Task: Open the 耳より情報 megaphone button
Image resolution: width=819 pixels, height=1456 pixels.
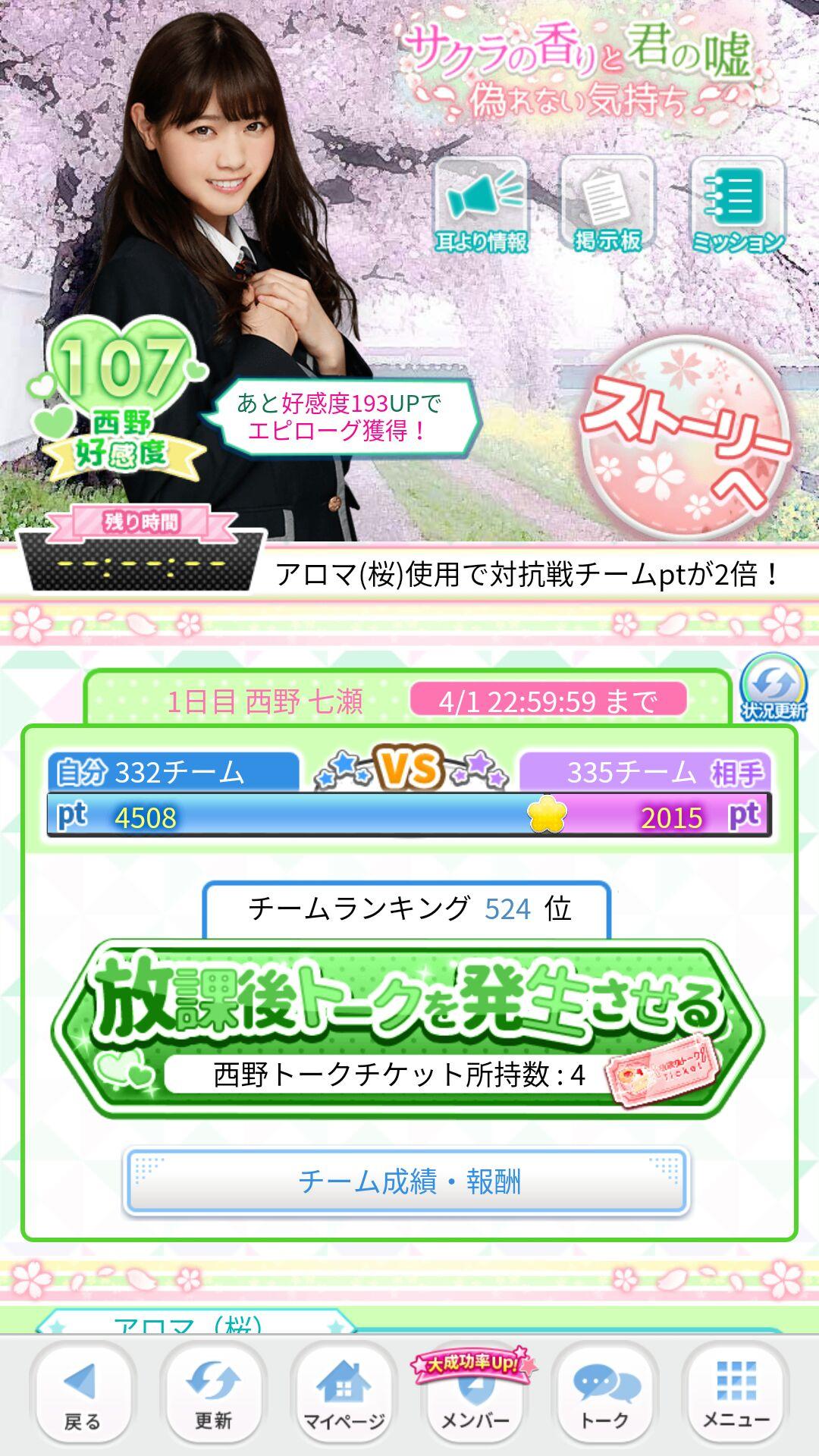Action: click(480, 205)
